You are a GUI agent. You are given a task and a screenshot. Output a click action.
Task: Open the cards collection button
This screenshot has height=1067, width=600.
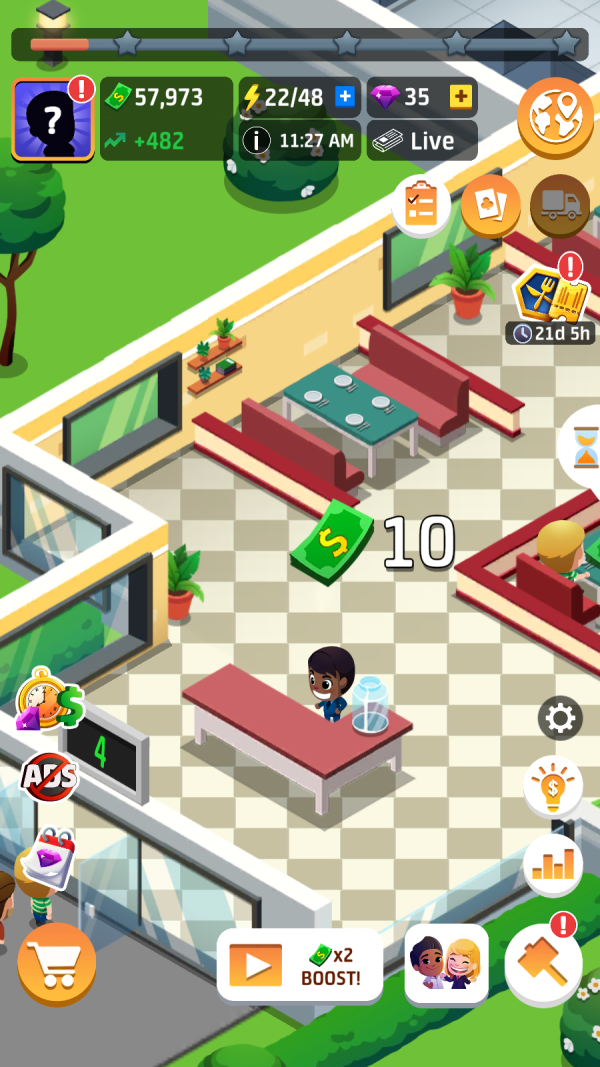click(490, 205)
